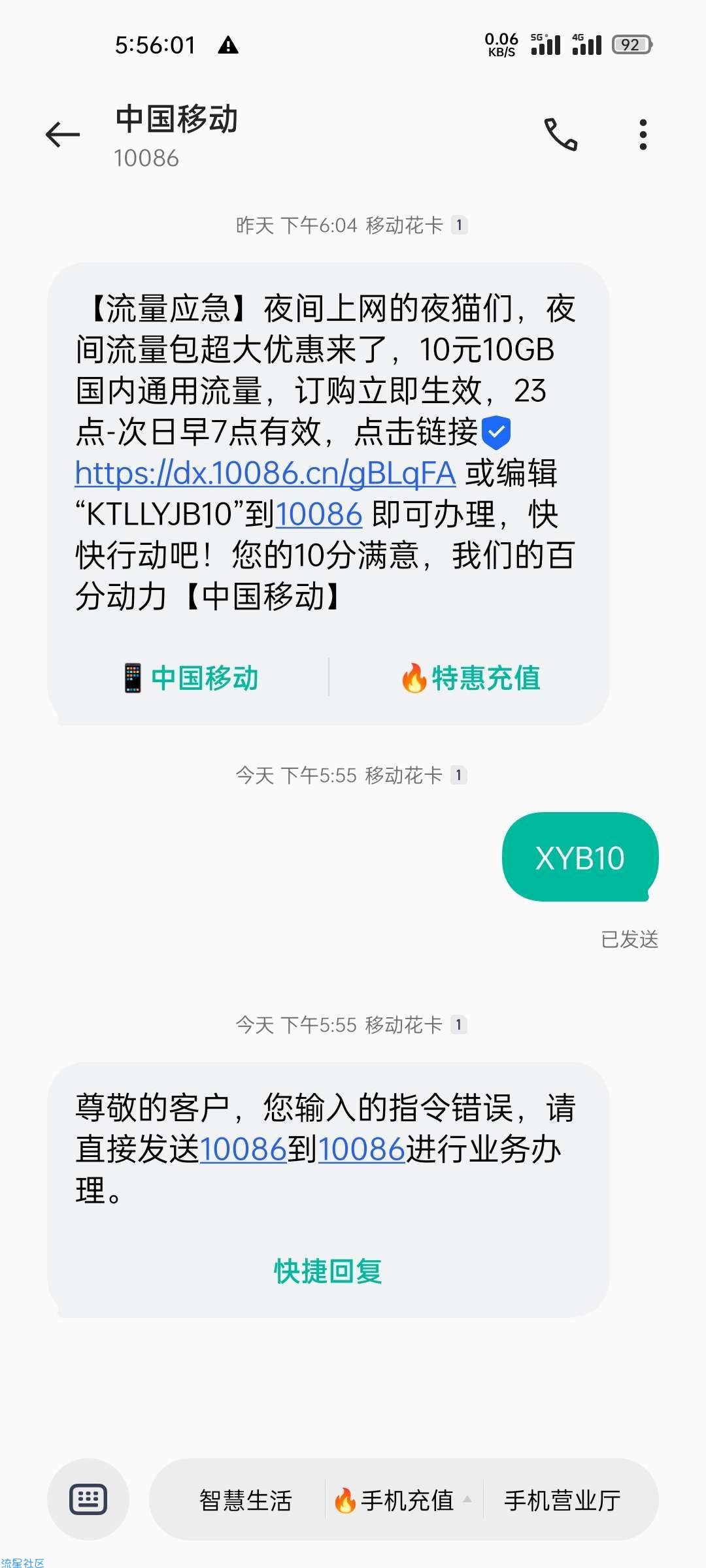Screen dimensions: 706x1568
Task: Tap the 10086 link after KTLLYJB10
Action: pos(319,514)
